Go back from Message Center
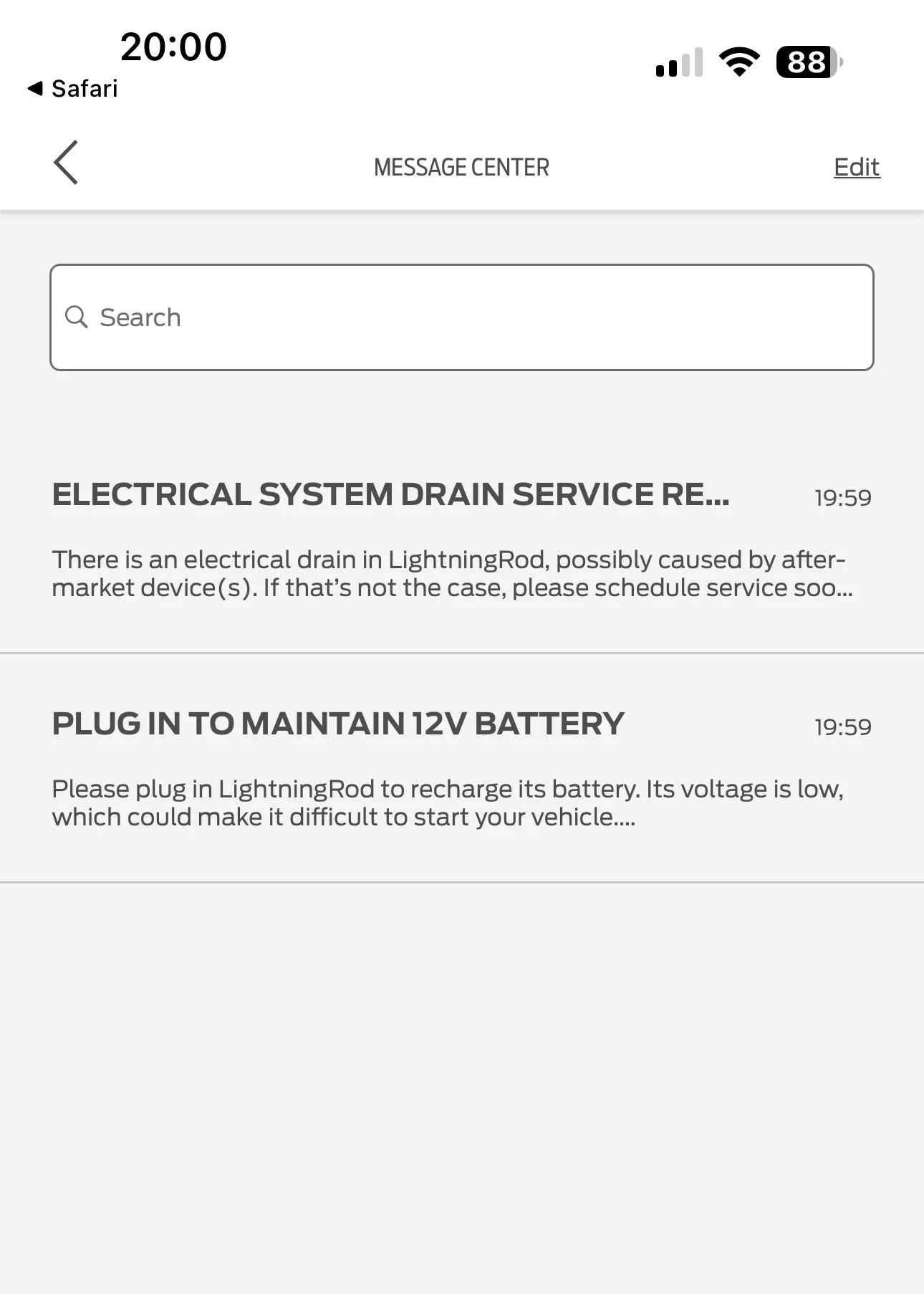Viewport: 924px width, 1294px height. tap(66, 163)
